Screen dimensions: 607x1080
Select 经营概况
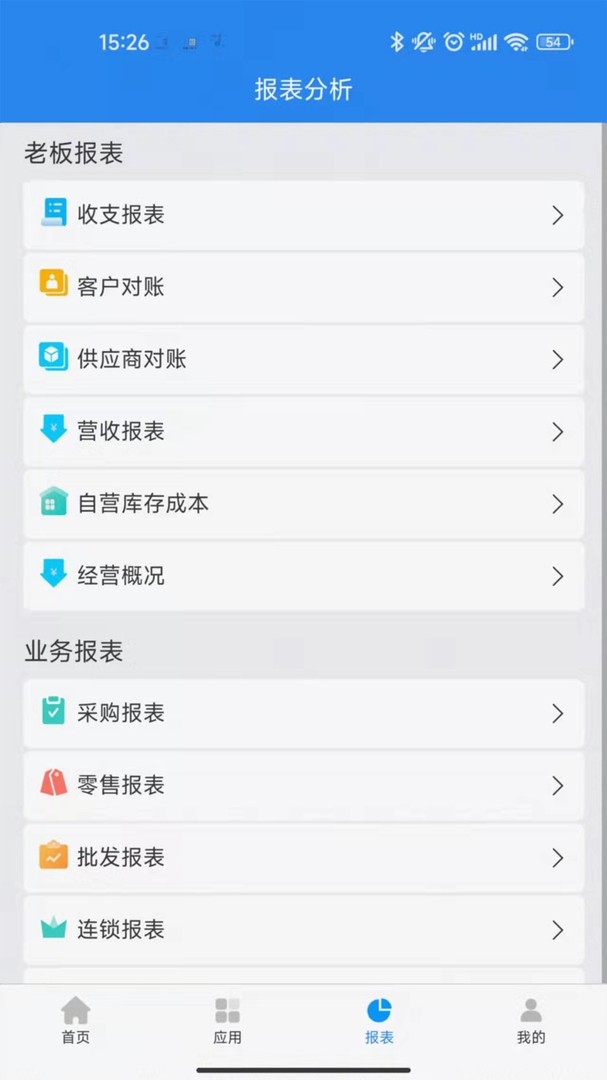tap(304, 576)
